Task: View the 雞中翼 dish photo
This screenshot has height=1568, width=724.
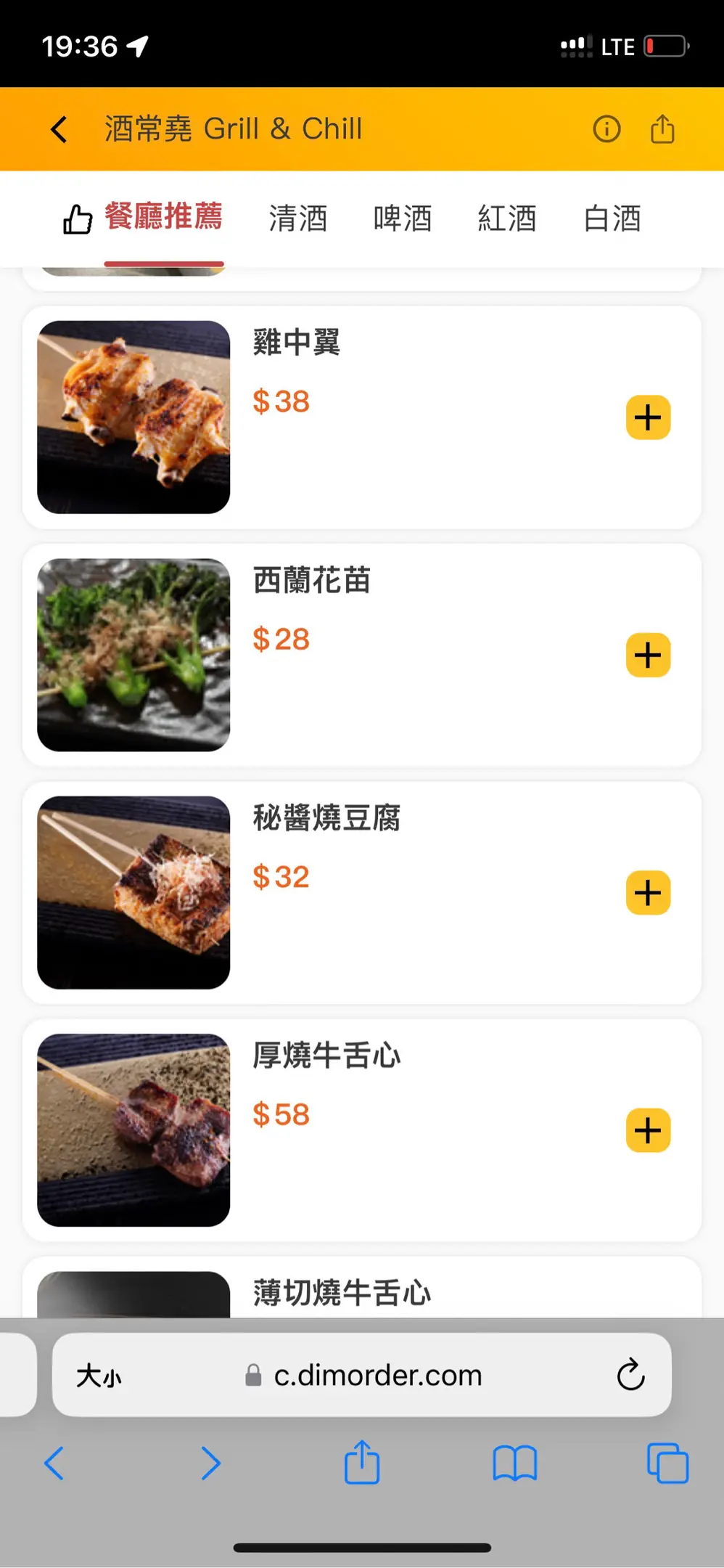Action: pos(133,417)
